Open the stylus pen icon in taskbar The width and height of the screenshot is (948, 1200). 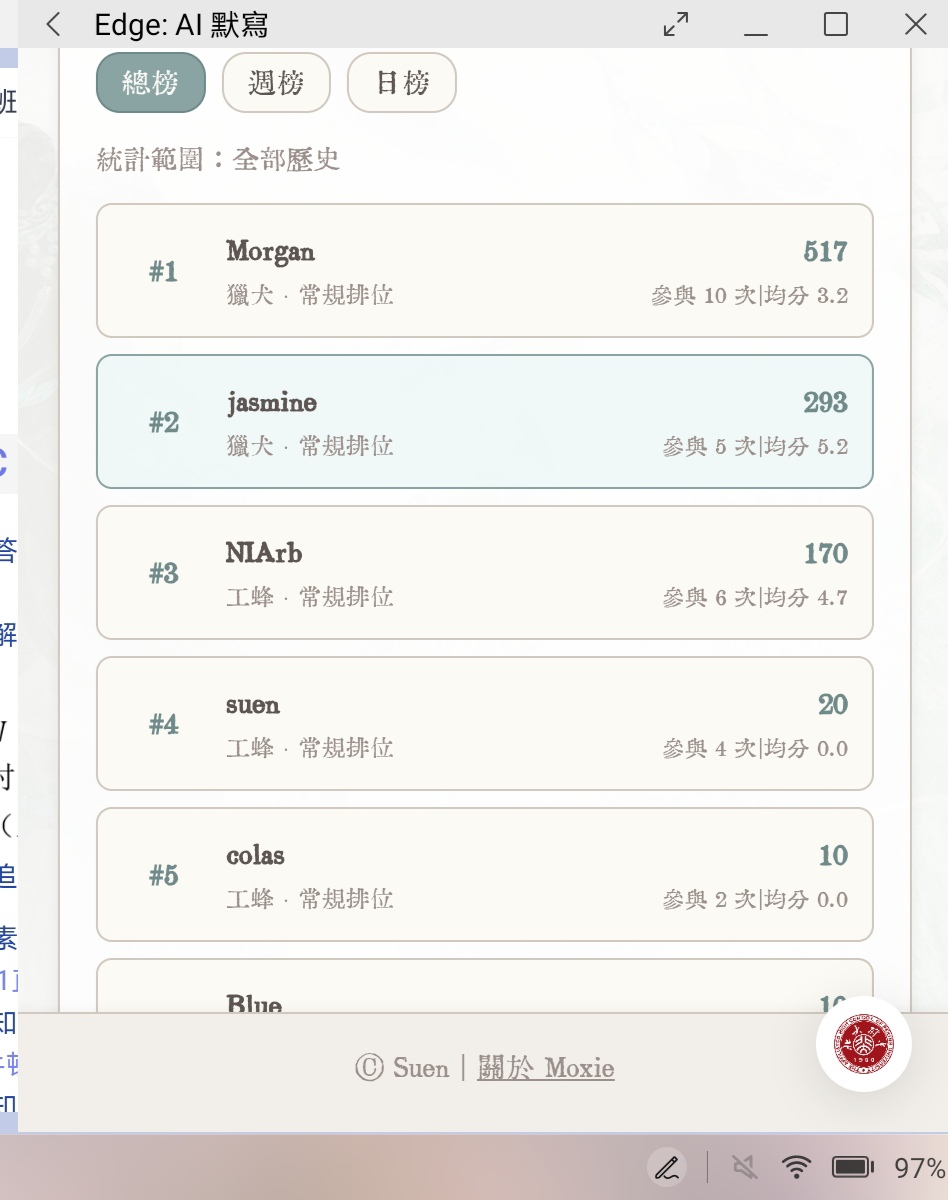pyautogui.click(x=668, y=1167)
